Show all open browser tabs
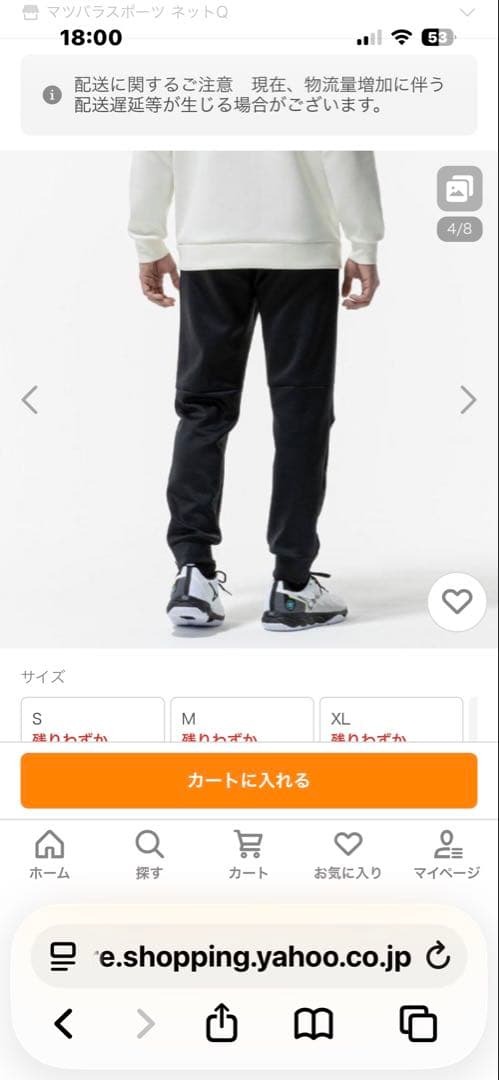 [x=418, y=1024]
